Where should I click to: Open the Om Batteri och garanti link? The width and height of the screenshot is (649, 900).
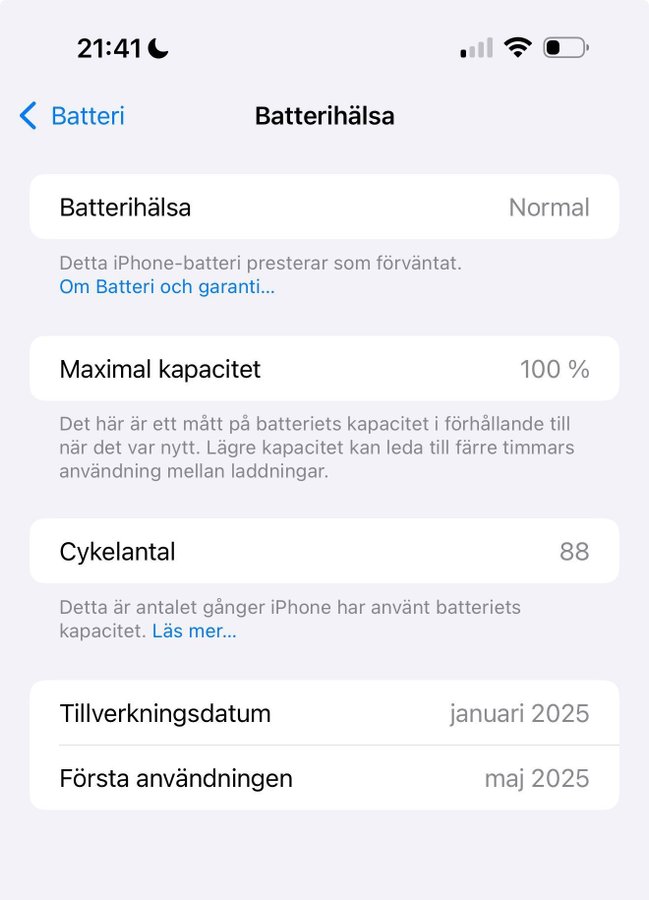click(166, 287)
